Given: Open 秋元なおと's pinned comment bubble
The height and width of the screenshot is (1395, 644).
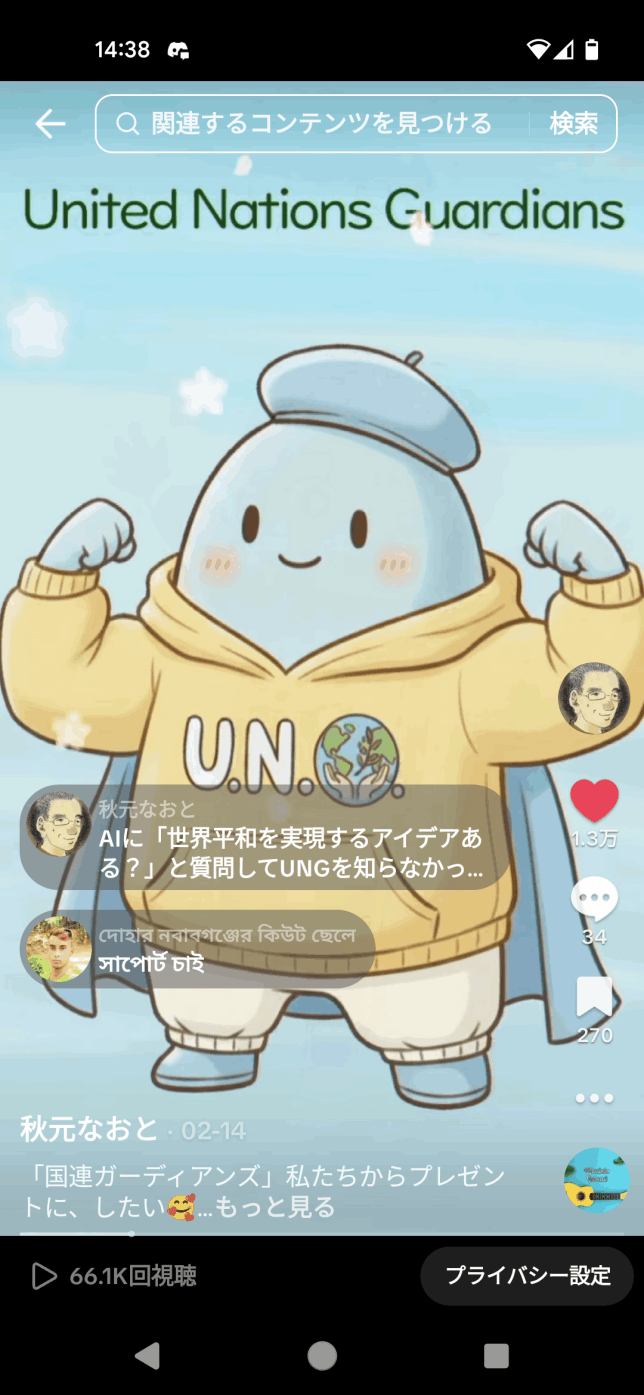Looking at the screenshot, I should pos(266,837).
